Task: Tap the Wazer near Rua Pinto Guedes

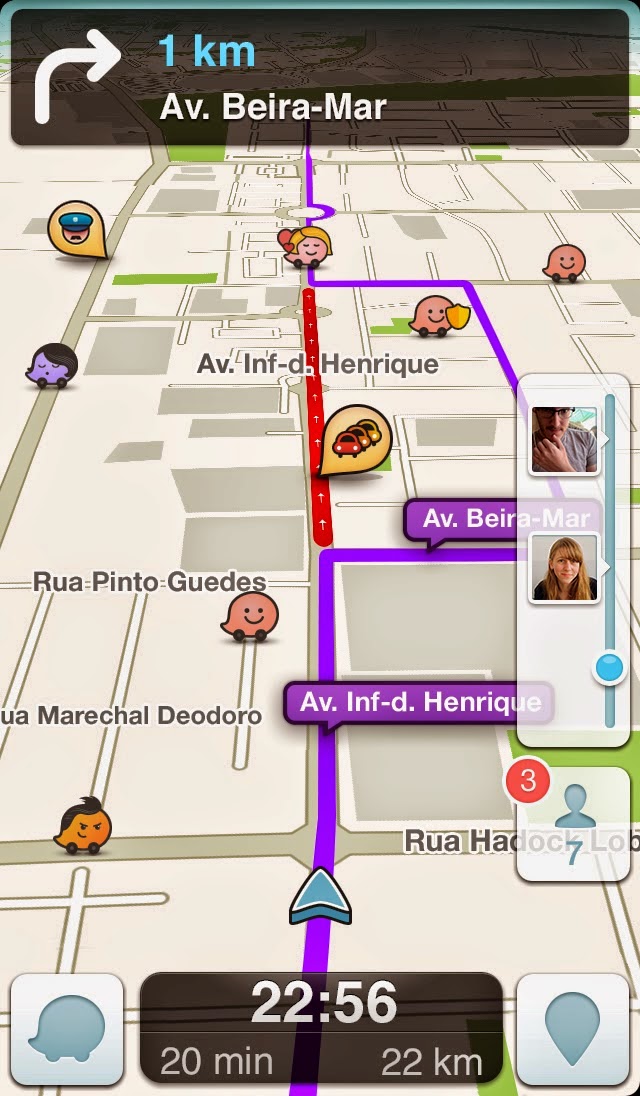Action: click(249, 616)
